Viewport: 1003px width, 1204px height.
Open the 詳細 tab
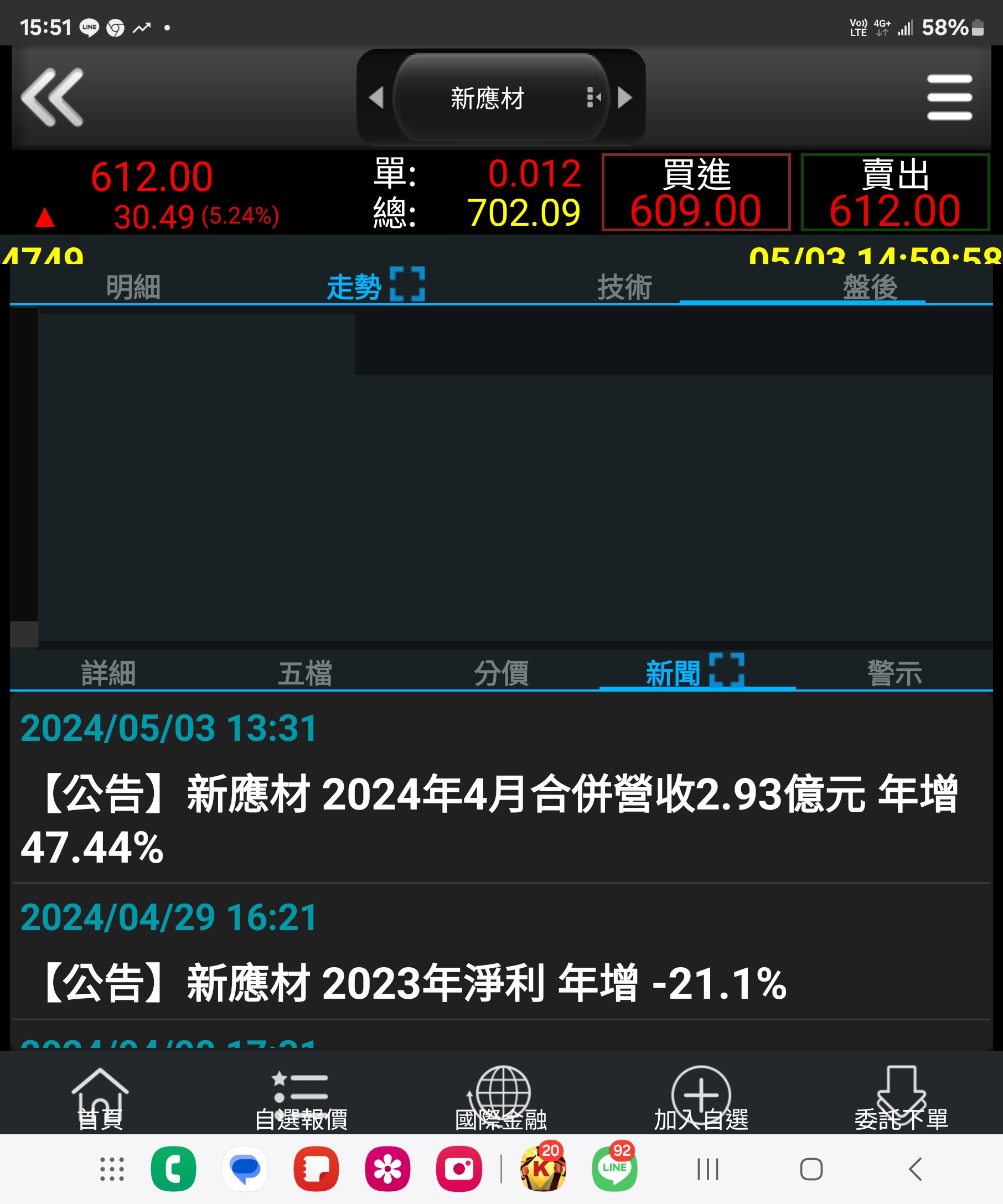click(108, 672)
